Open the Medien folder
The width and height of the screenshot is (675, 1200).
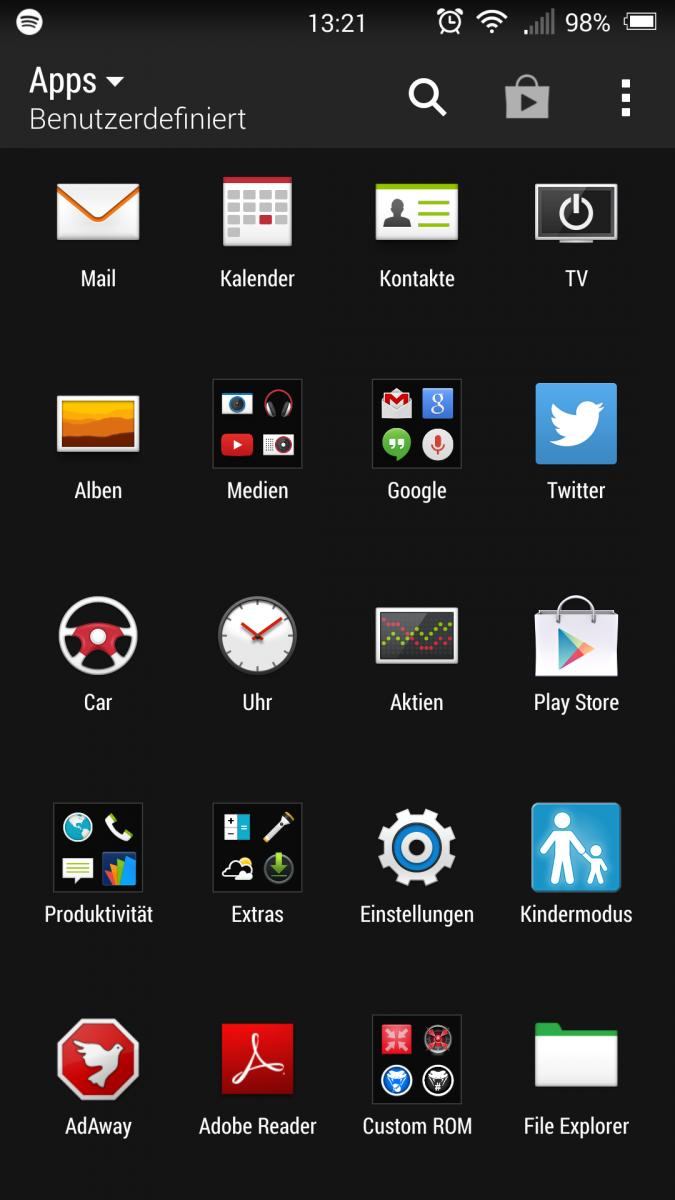[x=257, y=440]
